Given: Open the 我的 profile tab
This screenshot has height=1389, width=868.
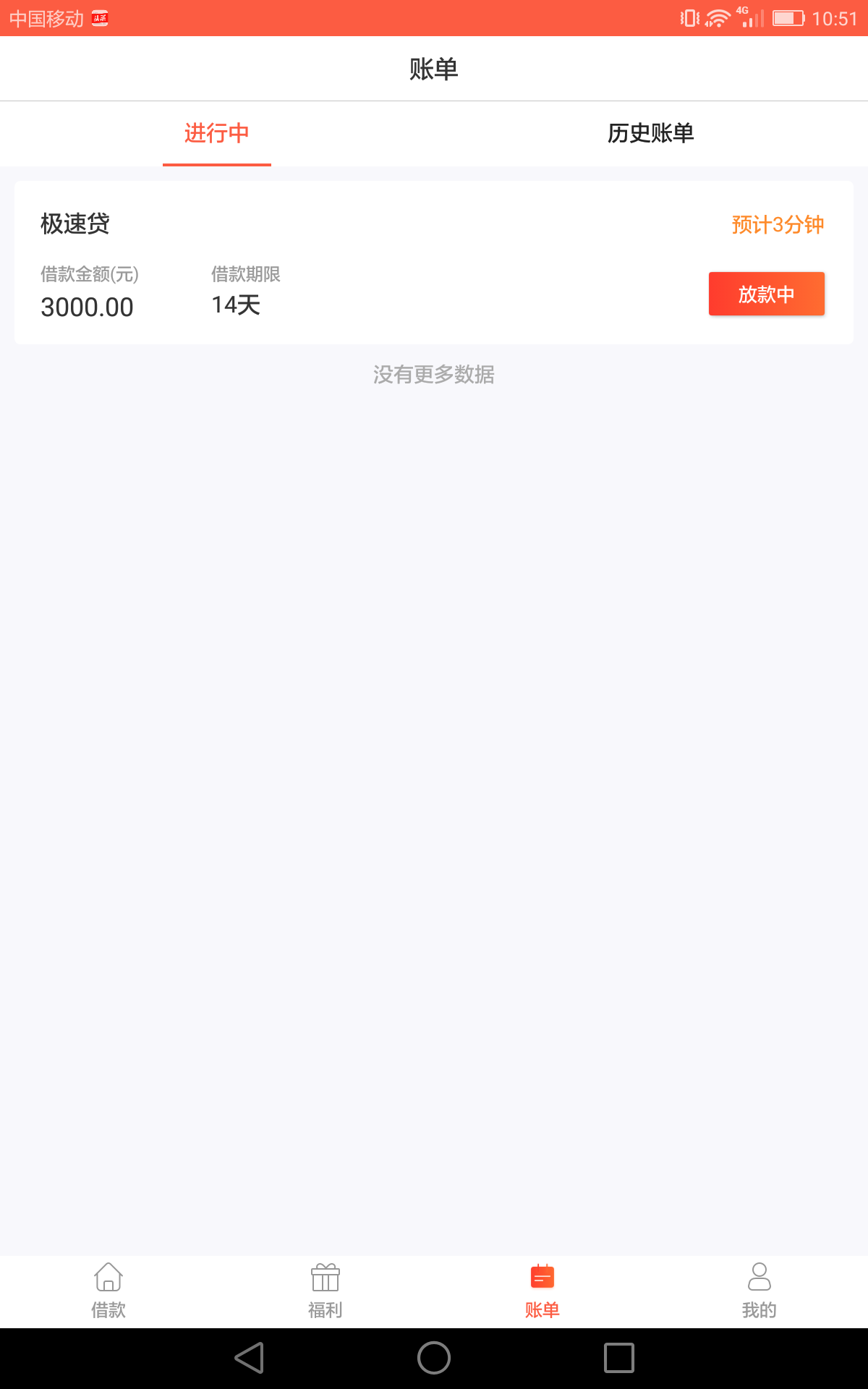Looking at the screenshot, I should point(759,1291).
